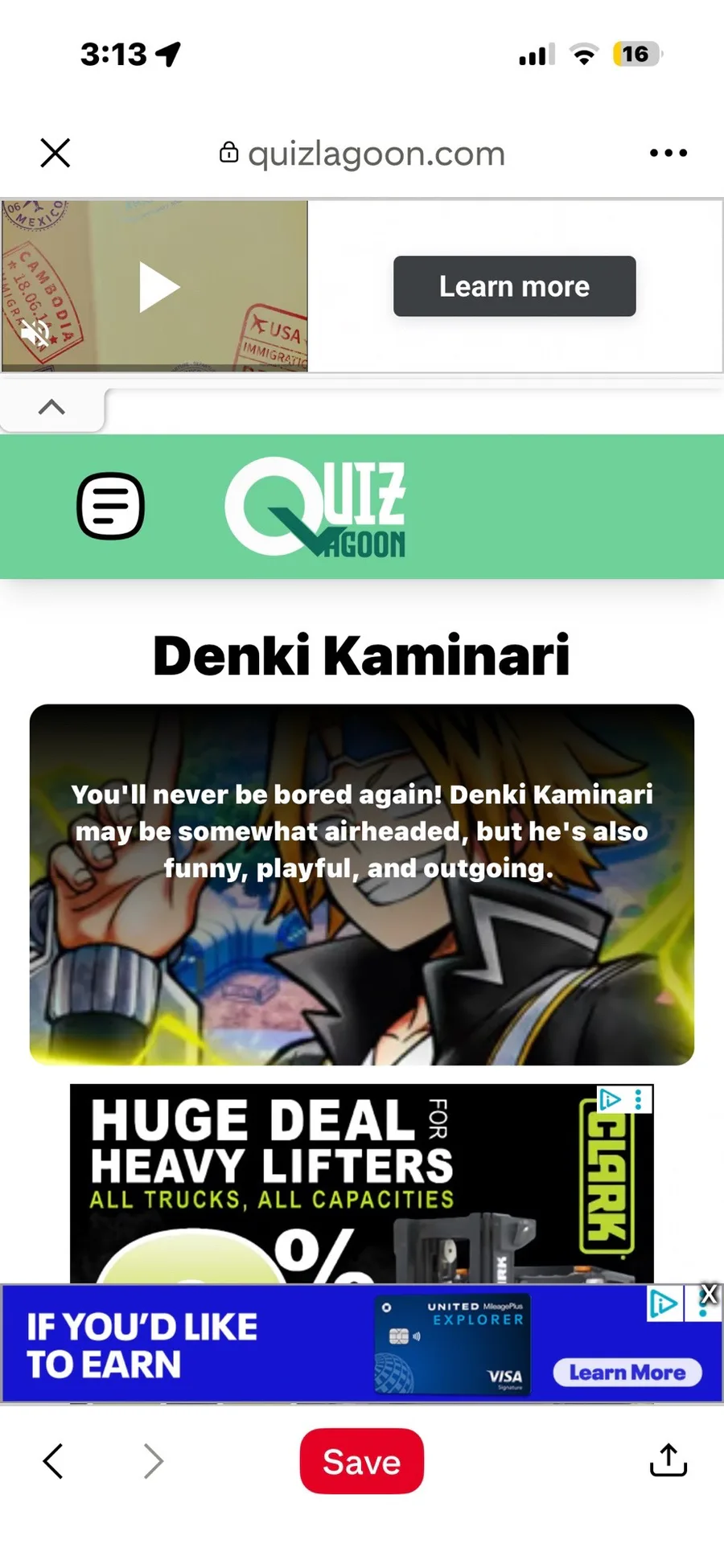Open the Quiz Lagoon site menu
This screenshot has width=724, height=1568.
click(x=110, y=506)
